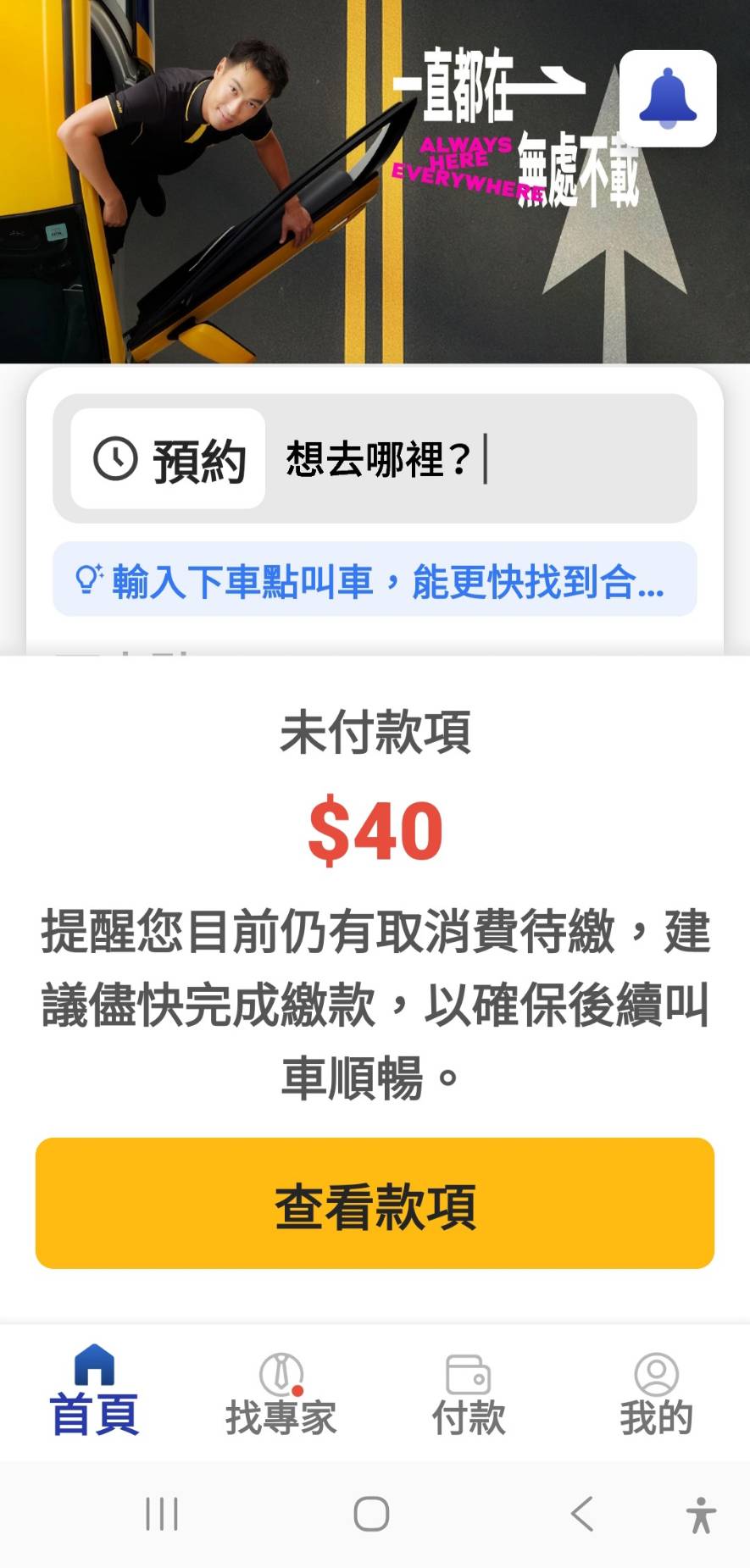Open the drop-off point tip banner

coord(375,580)
